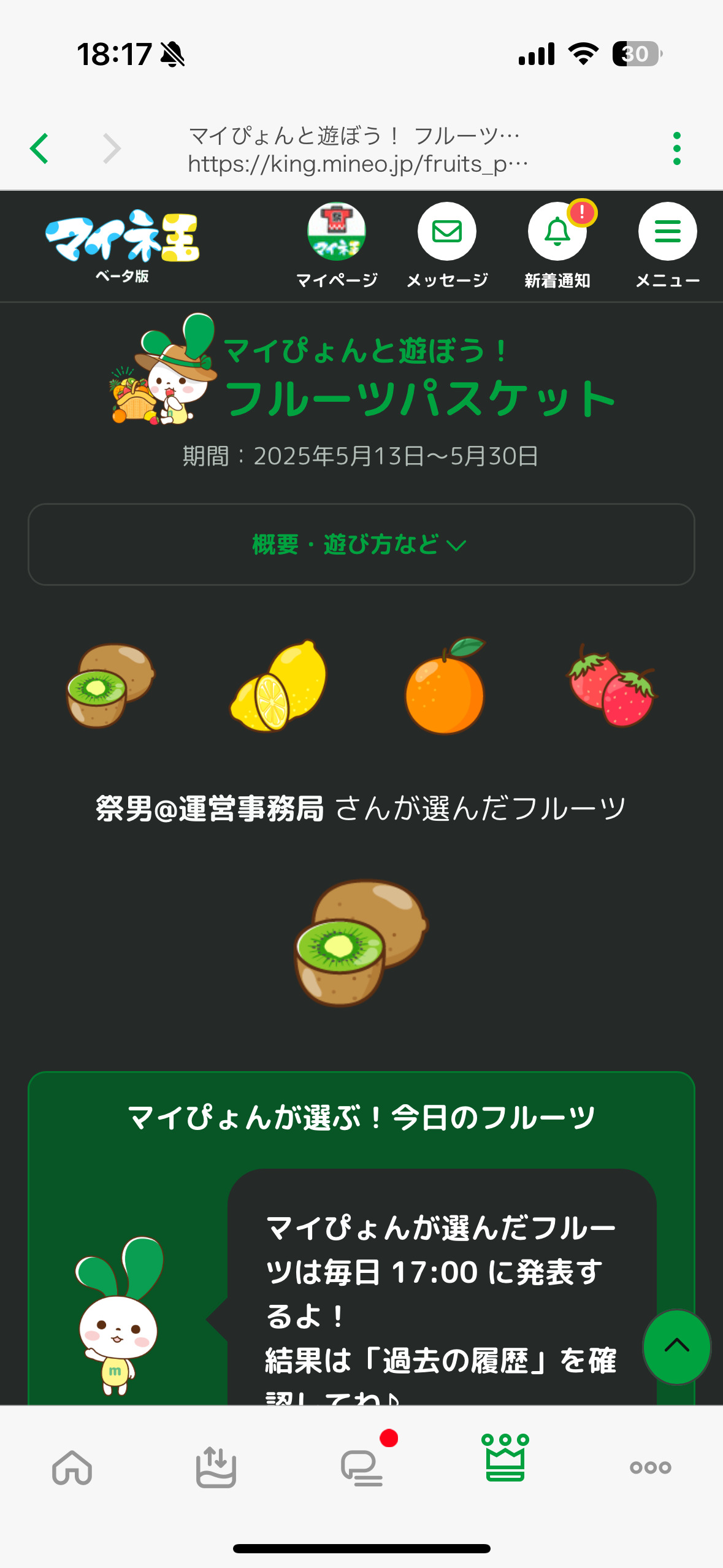Open the three-circles more tab
This screenshot has height=1568, width=723.
click(650, 1467)
